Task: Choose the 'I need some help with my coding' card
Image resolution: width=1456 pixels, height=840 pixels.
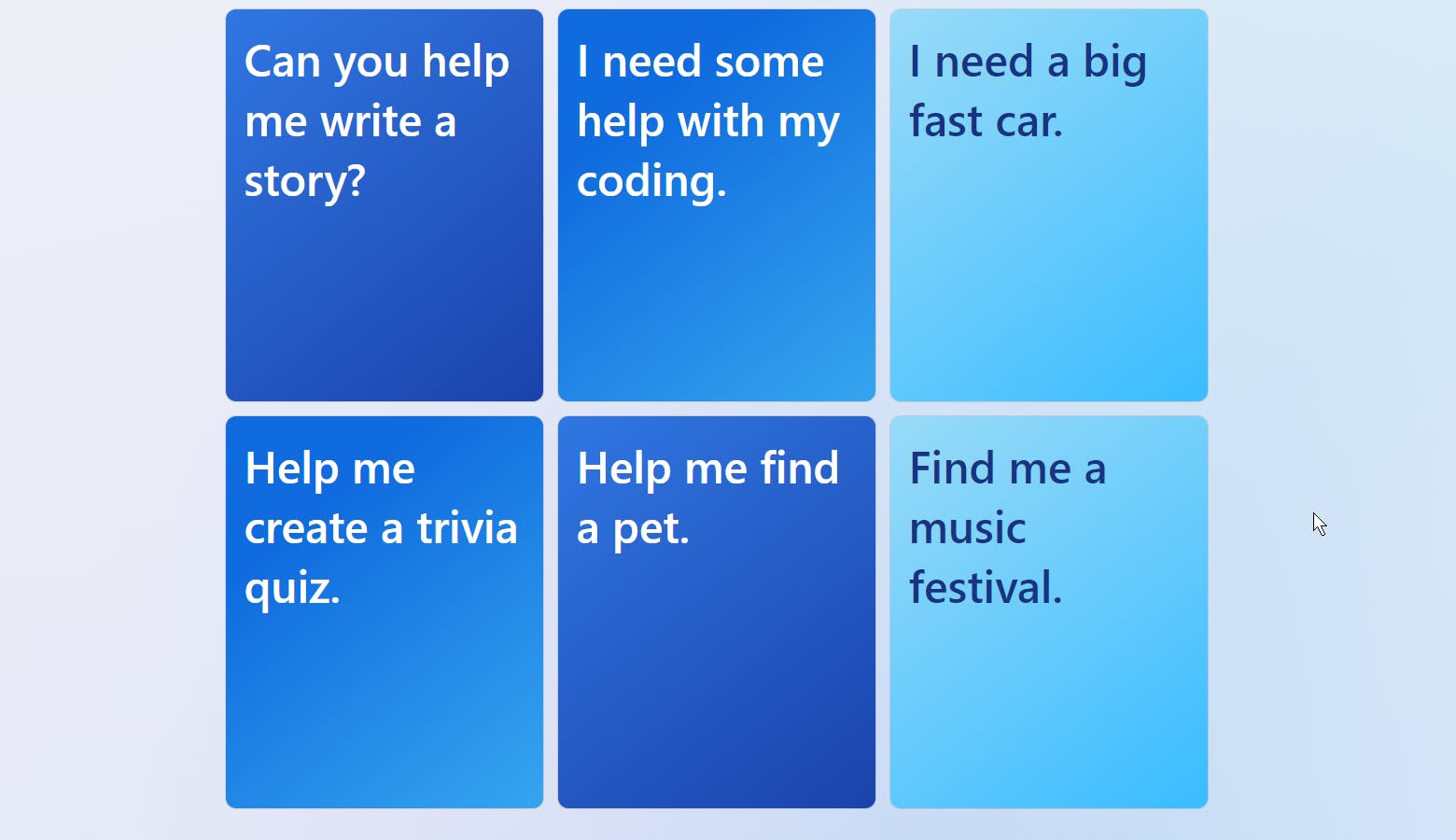Action: (x=716, y=205)
